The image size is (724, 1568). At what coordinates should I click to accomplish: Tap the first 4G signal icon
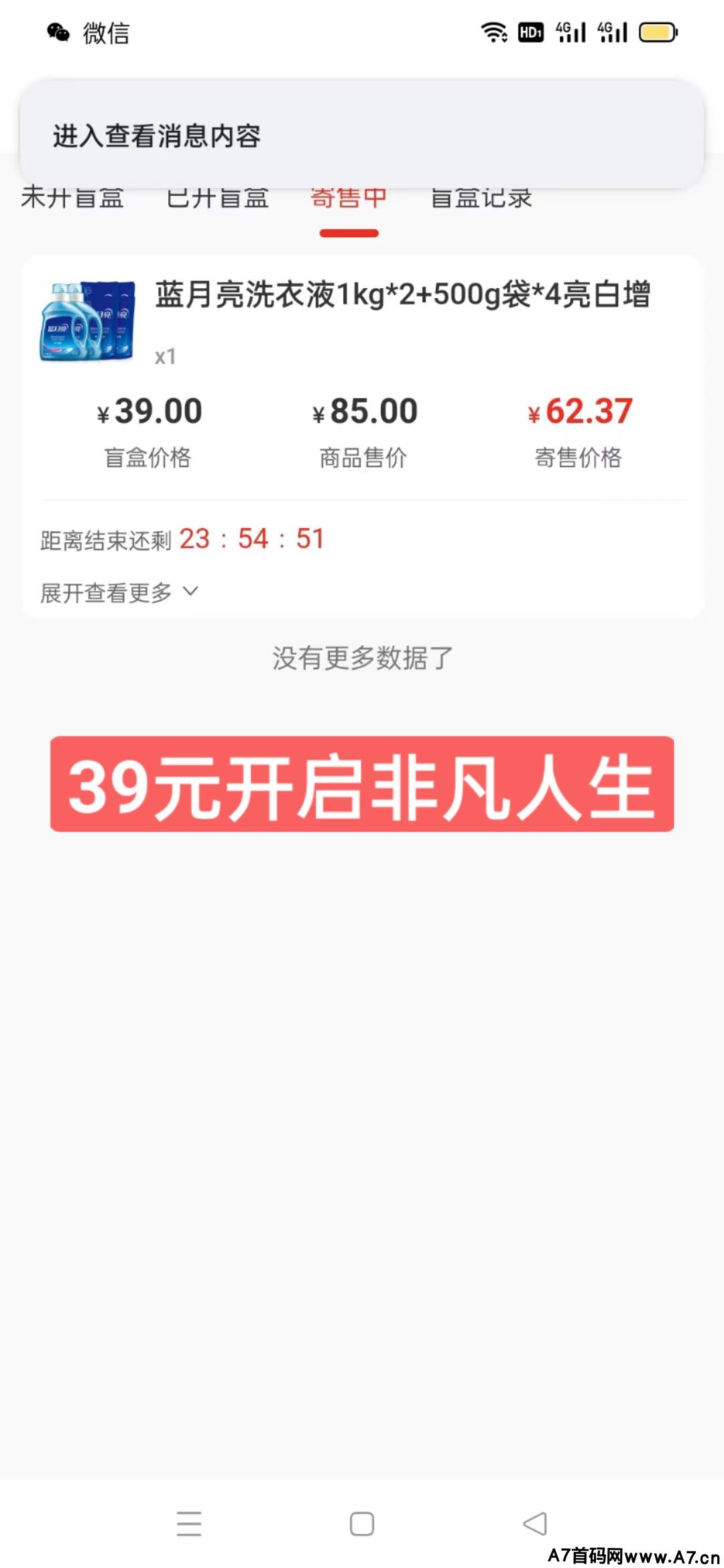coord(570,33)
